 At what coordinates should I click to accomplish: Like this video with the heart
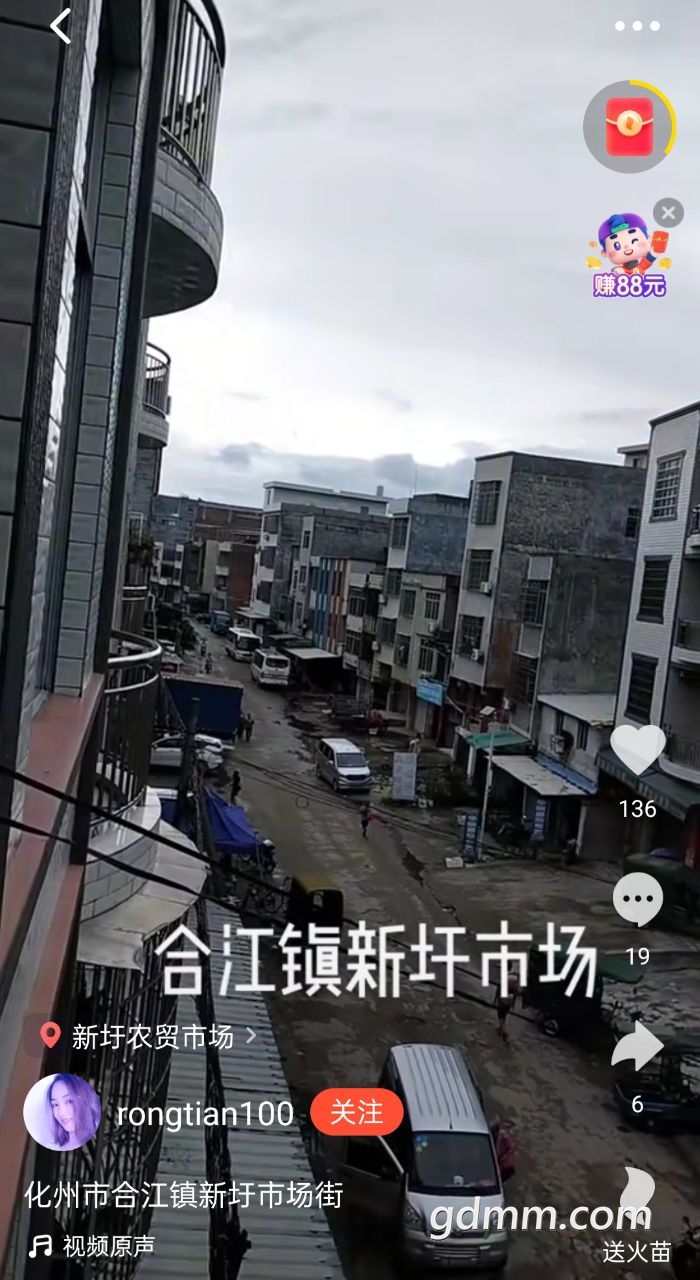637,750
